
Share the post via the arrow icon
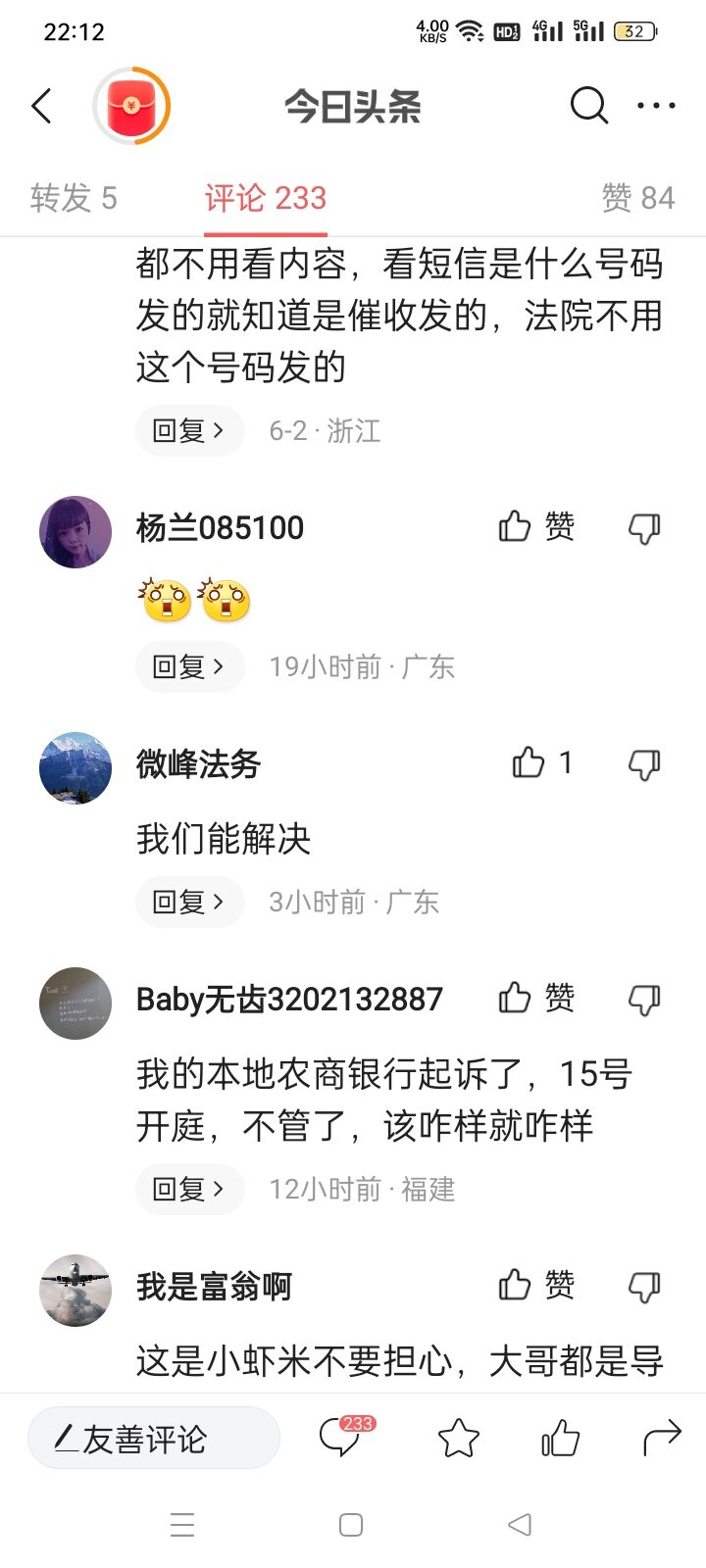coord(661,1439)
